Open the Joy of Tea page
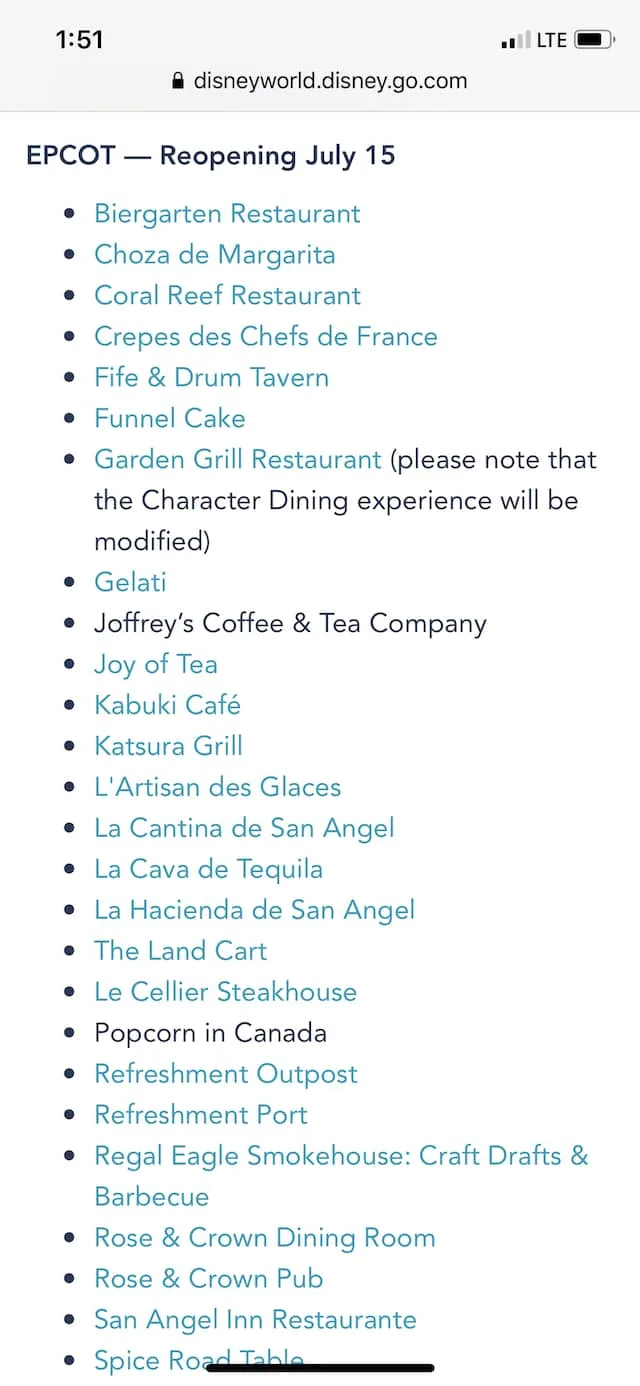 155,665
